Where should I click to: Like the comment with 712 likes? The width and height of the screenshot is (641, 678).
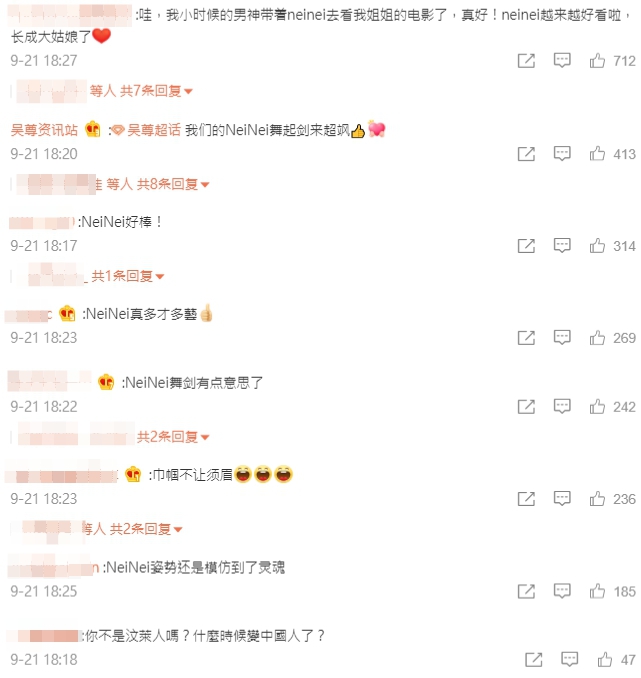click(x=598, y=61)
